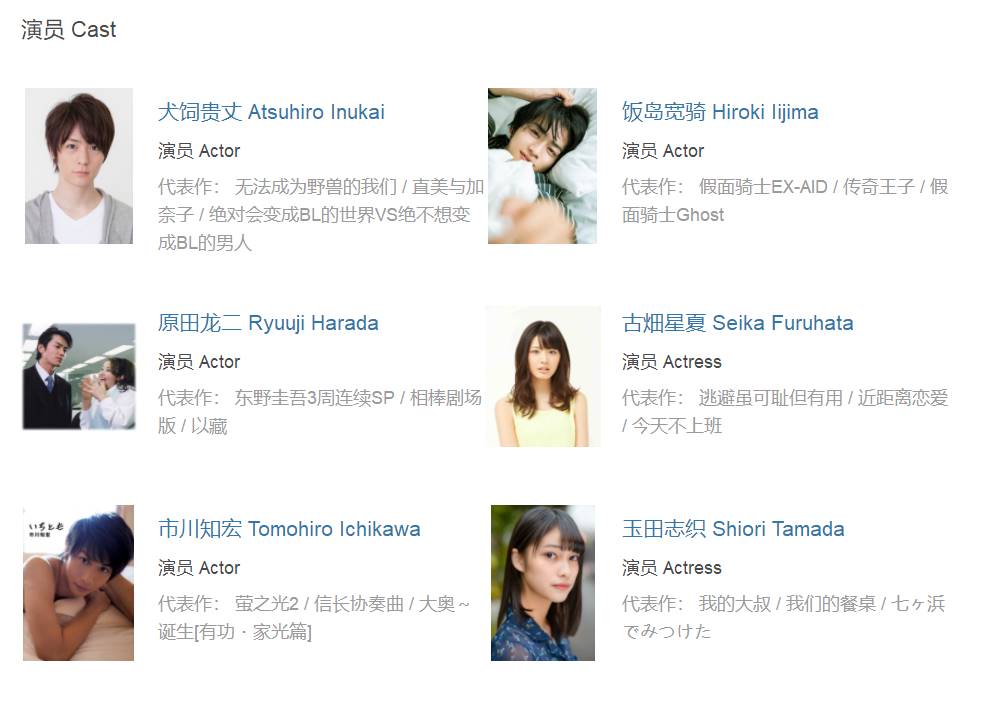Open Shiori Tamada's name link
This screenshot has height=709, width=981.
[733, 529]
